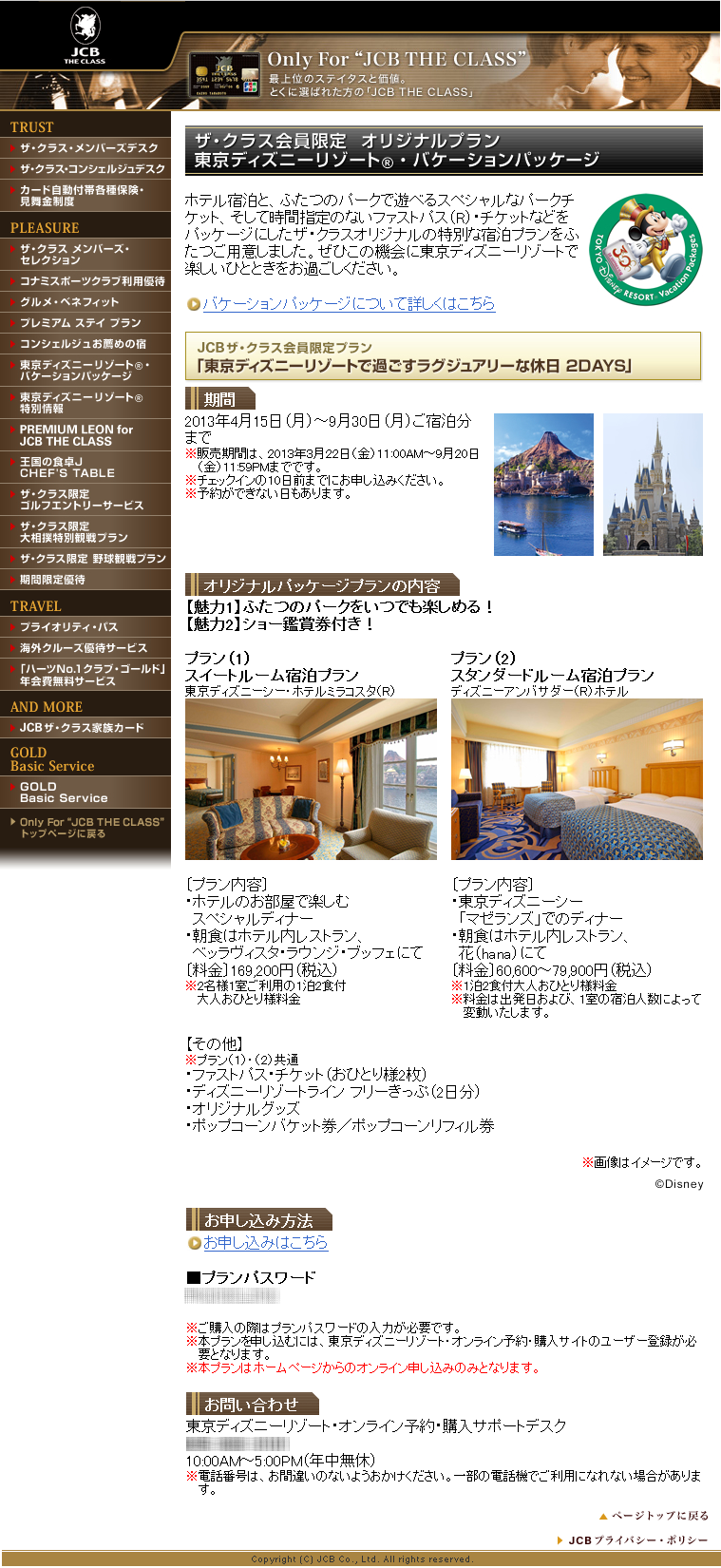Open ザ・クラス・コンシェルジュデスク in sidebar

coord(92,169)
